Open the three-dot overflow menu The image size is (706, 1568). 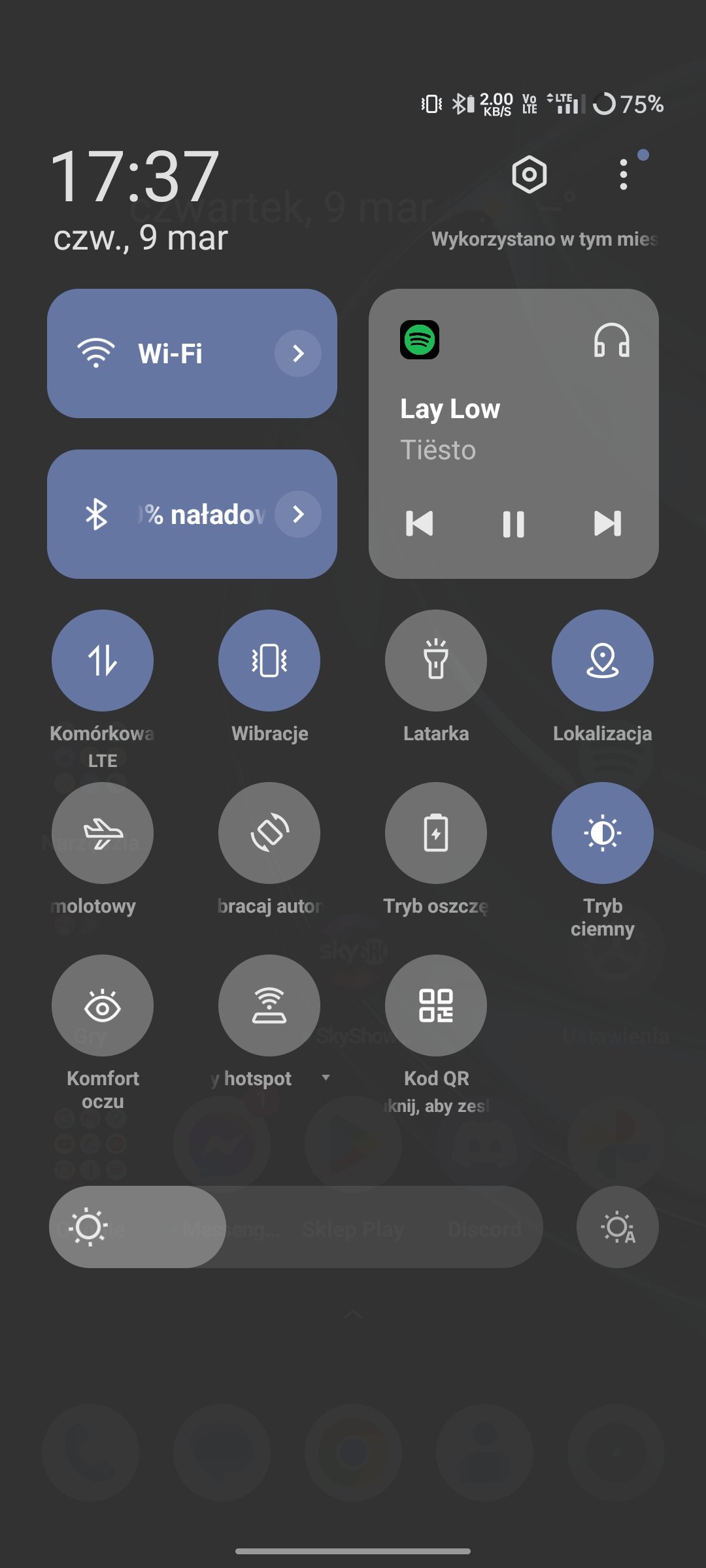pos(624,174)
